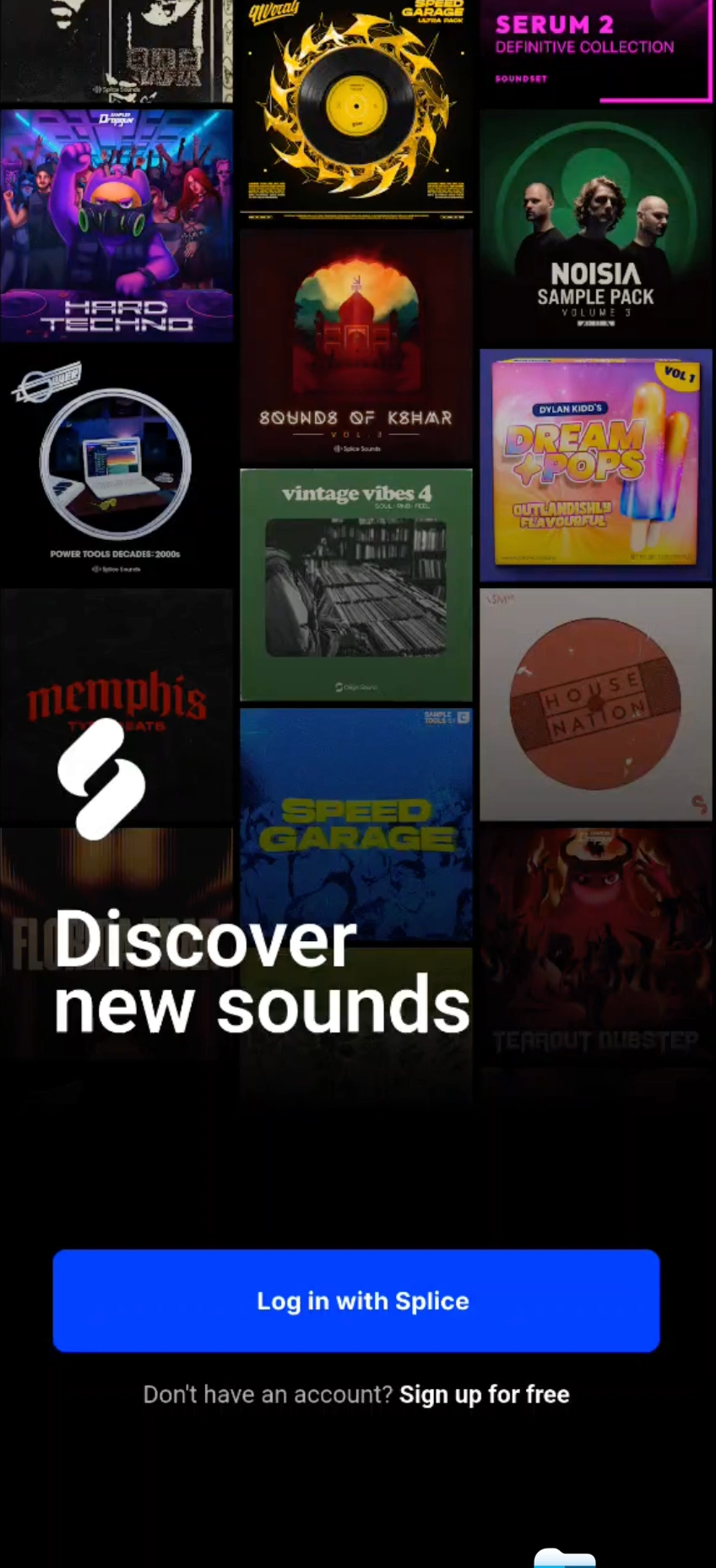Open the Sign up for free link

pos(484,1394)
